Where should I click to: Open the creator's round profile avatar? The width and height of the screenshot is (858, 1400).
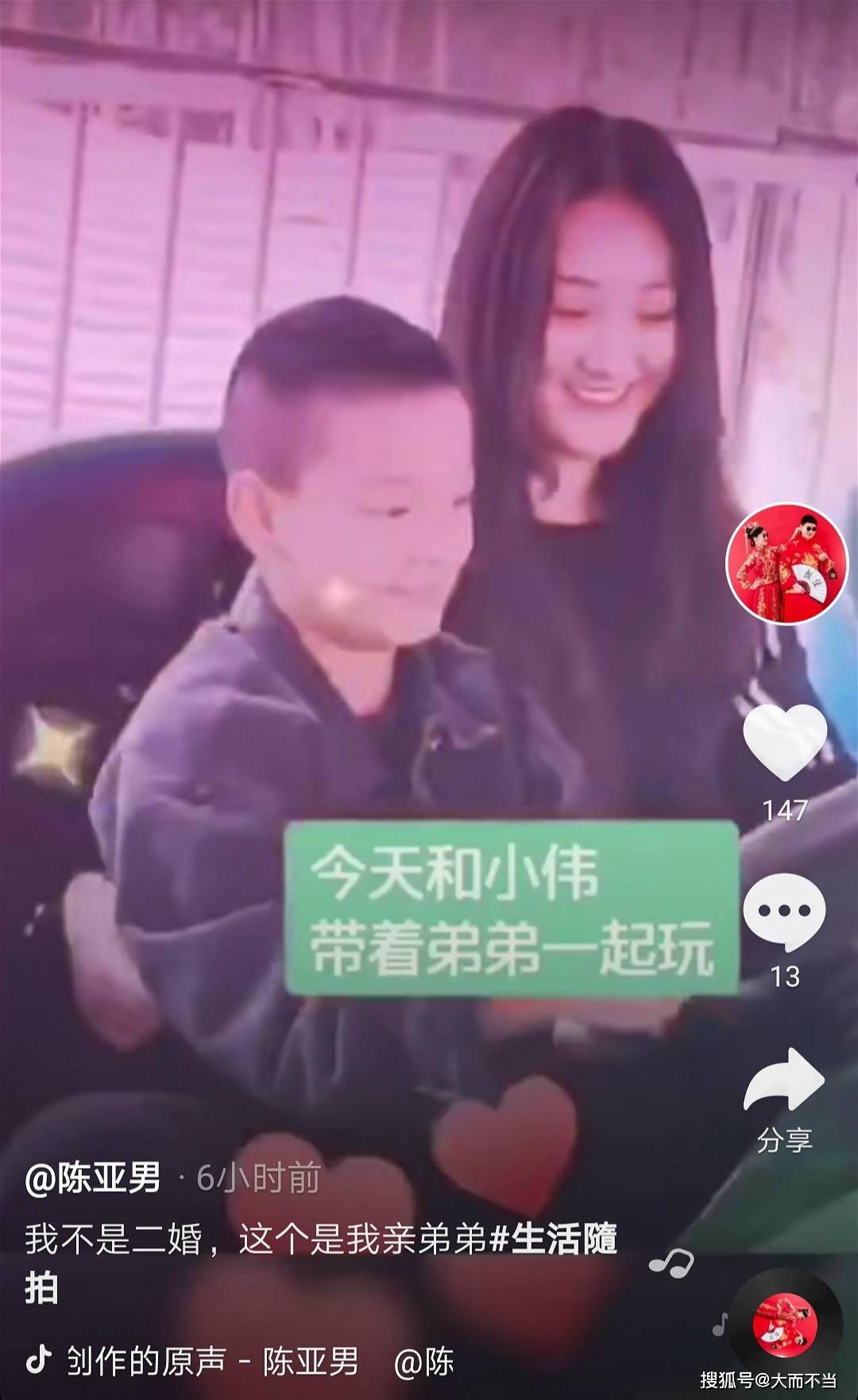[787, 563]
